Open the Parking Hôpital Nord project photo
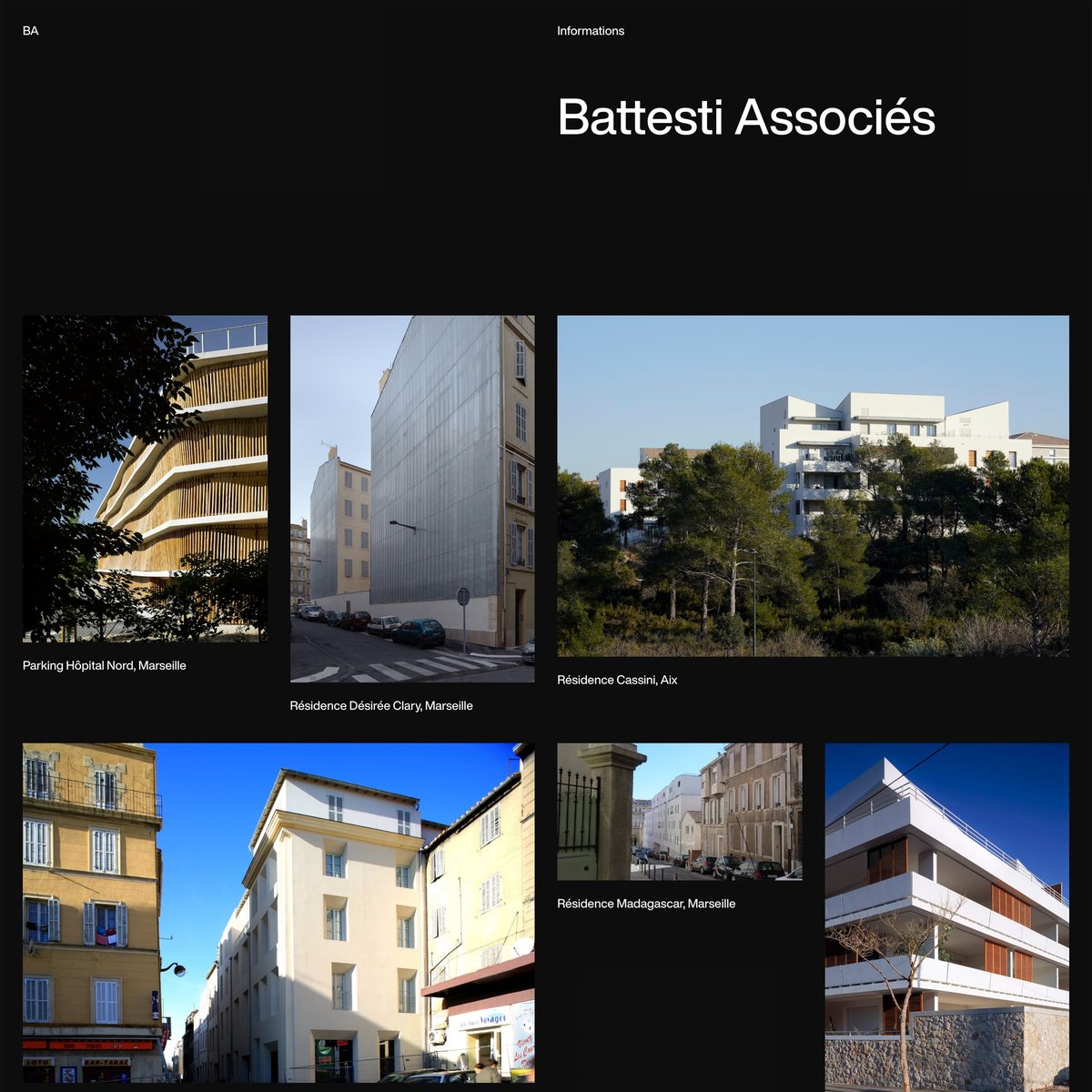 click(145, 479)
